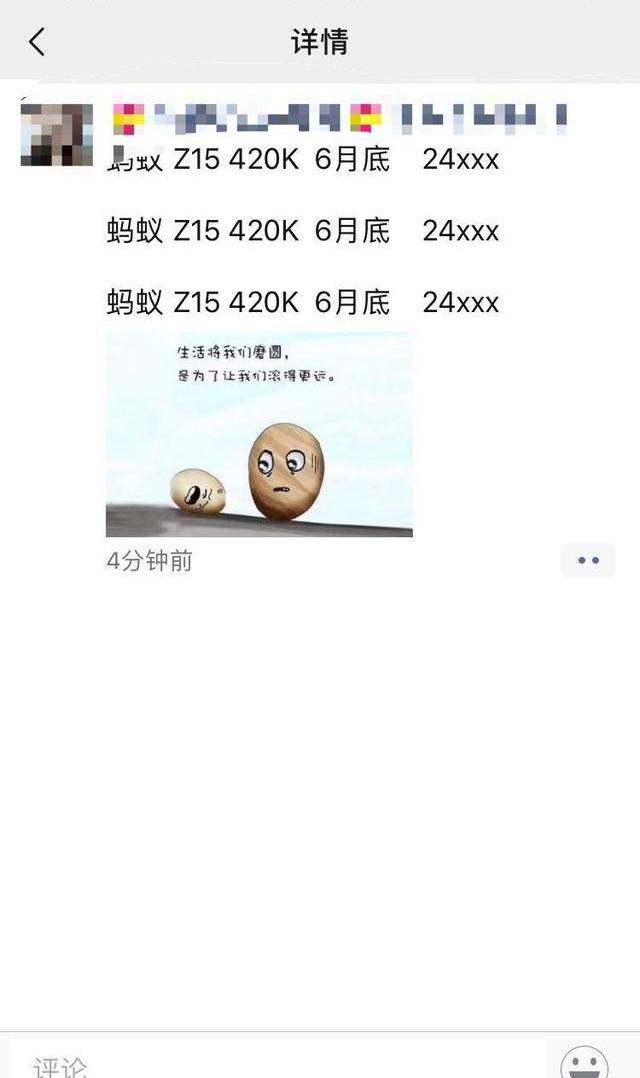Go back from the 详情 page

coord(37,42)
